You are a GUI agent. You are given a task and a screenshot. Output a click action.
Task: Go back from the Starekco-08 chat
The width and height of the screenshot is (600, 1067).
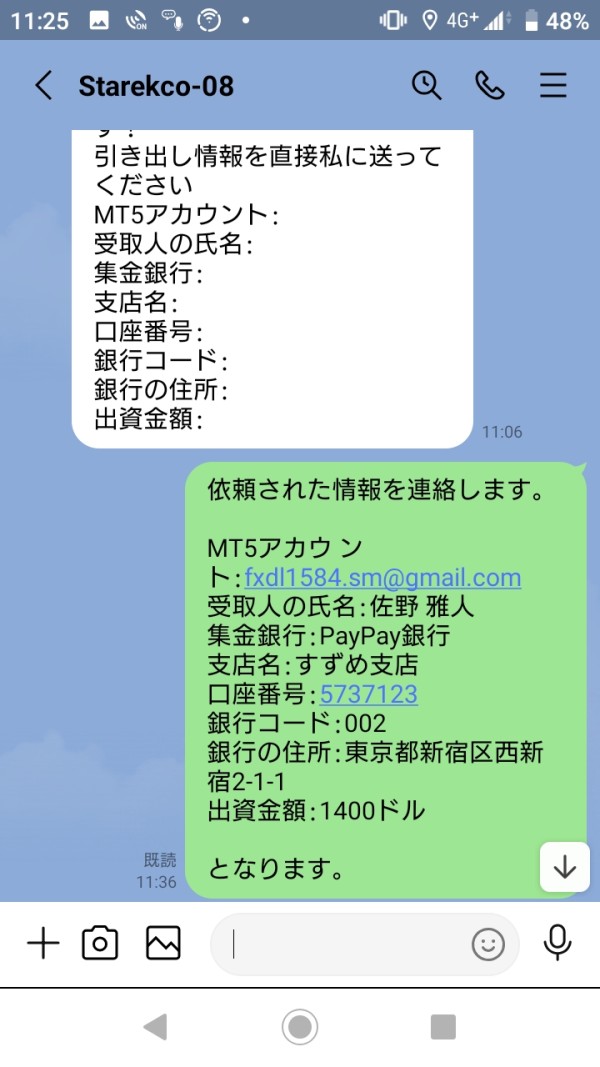click(x=44, y=86)
